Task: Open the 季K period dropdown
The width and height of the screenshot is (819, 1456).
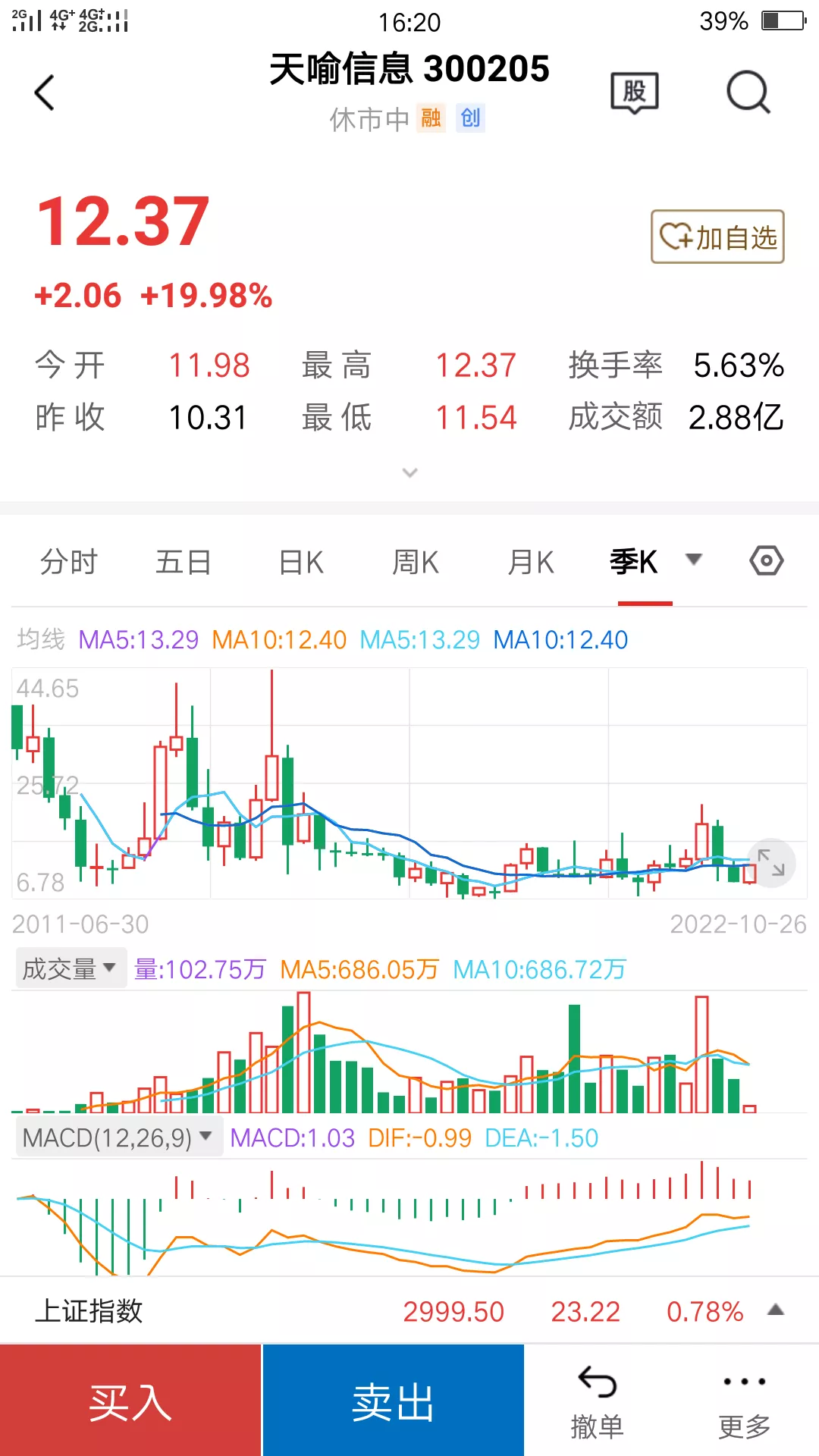Action: point(693,560)
